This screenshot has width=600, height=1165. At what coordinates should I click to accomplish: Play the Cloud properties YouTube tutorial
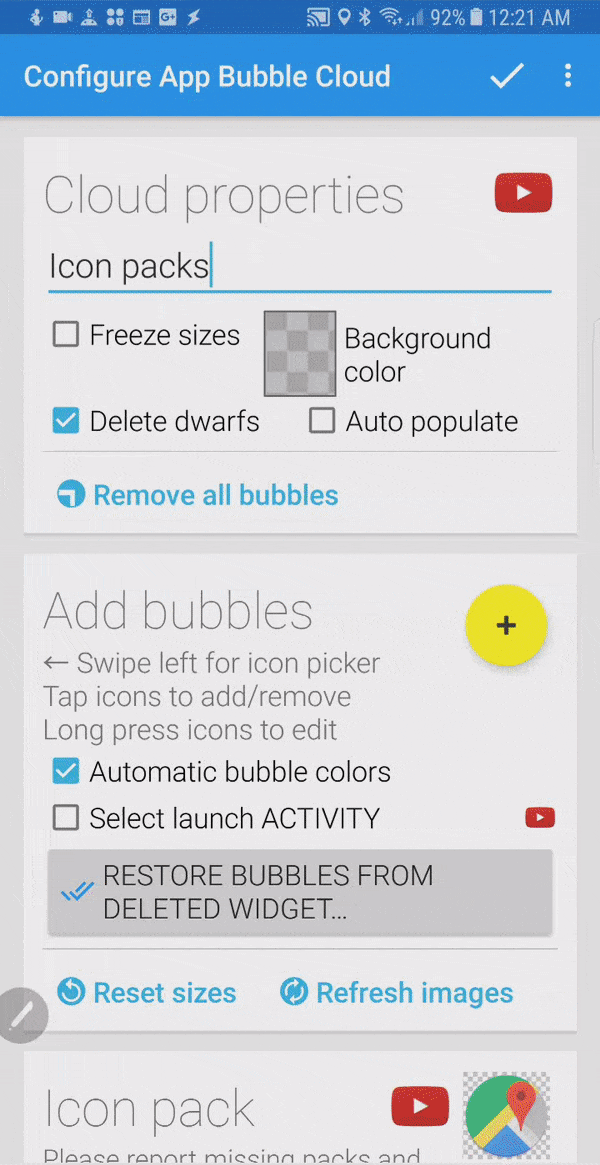click(x=523, y=194)
